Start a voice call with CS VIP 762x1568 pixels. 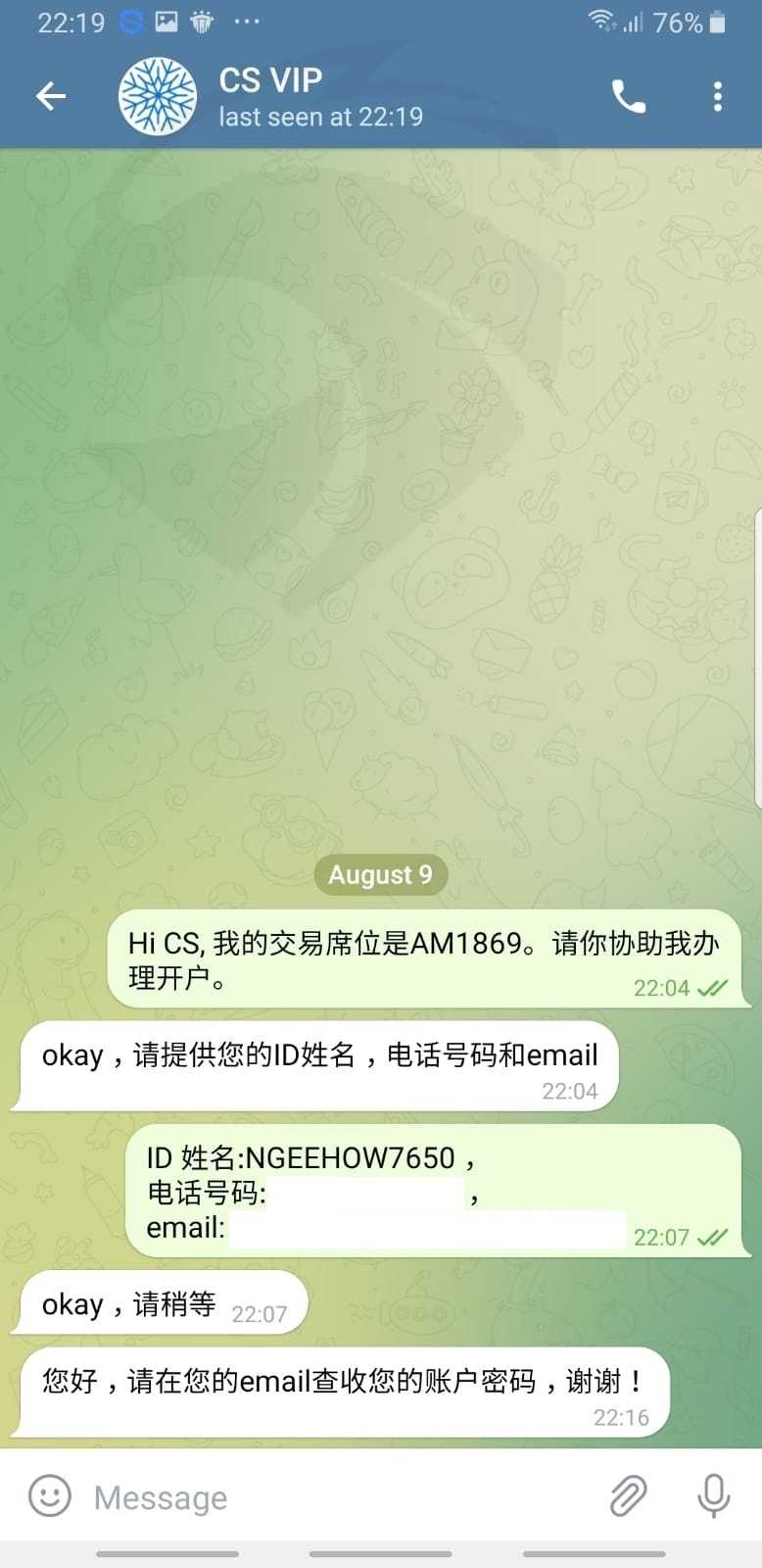click(x=629, y=96)
